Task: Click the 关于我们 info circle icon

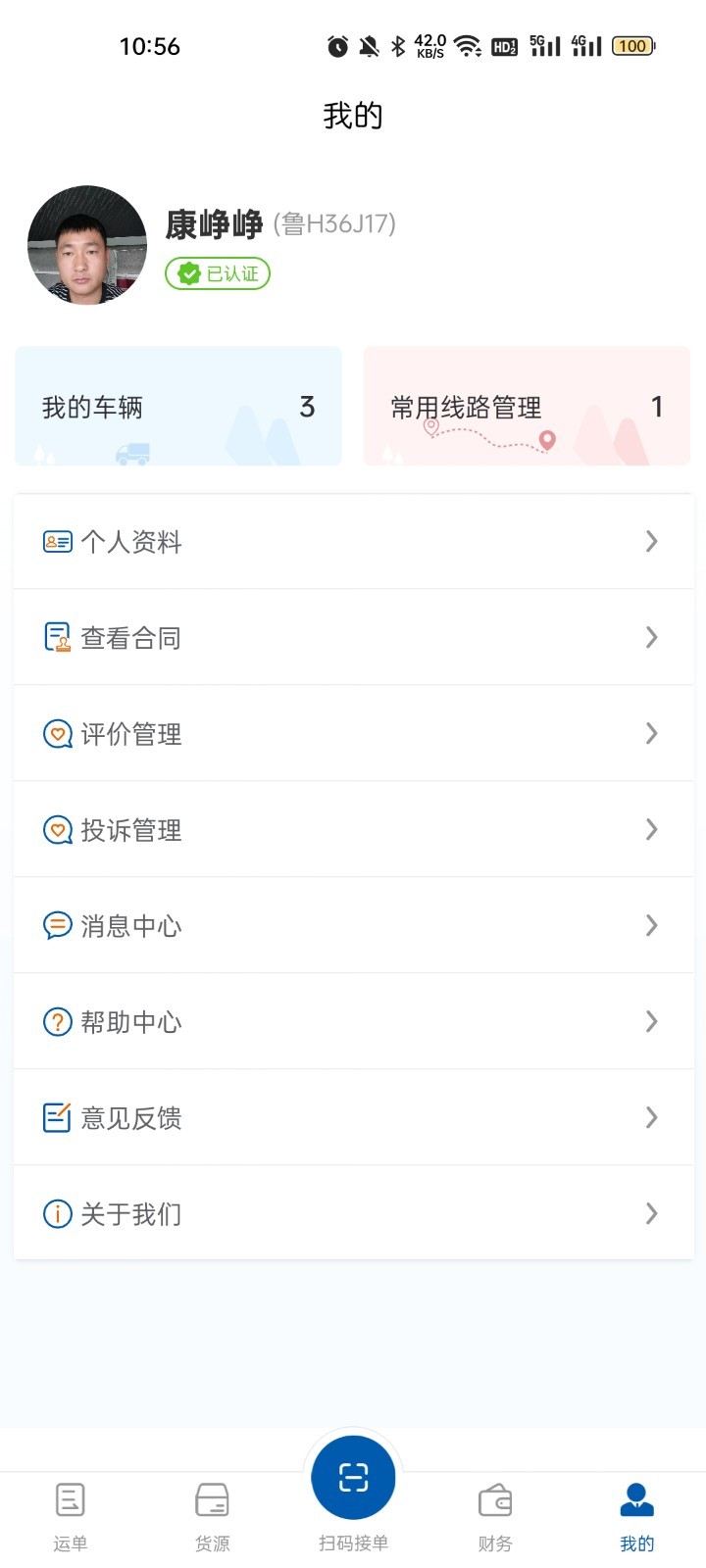Action: click(57, 1213)
